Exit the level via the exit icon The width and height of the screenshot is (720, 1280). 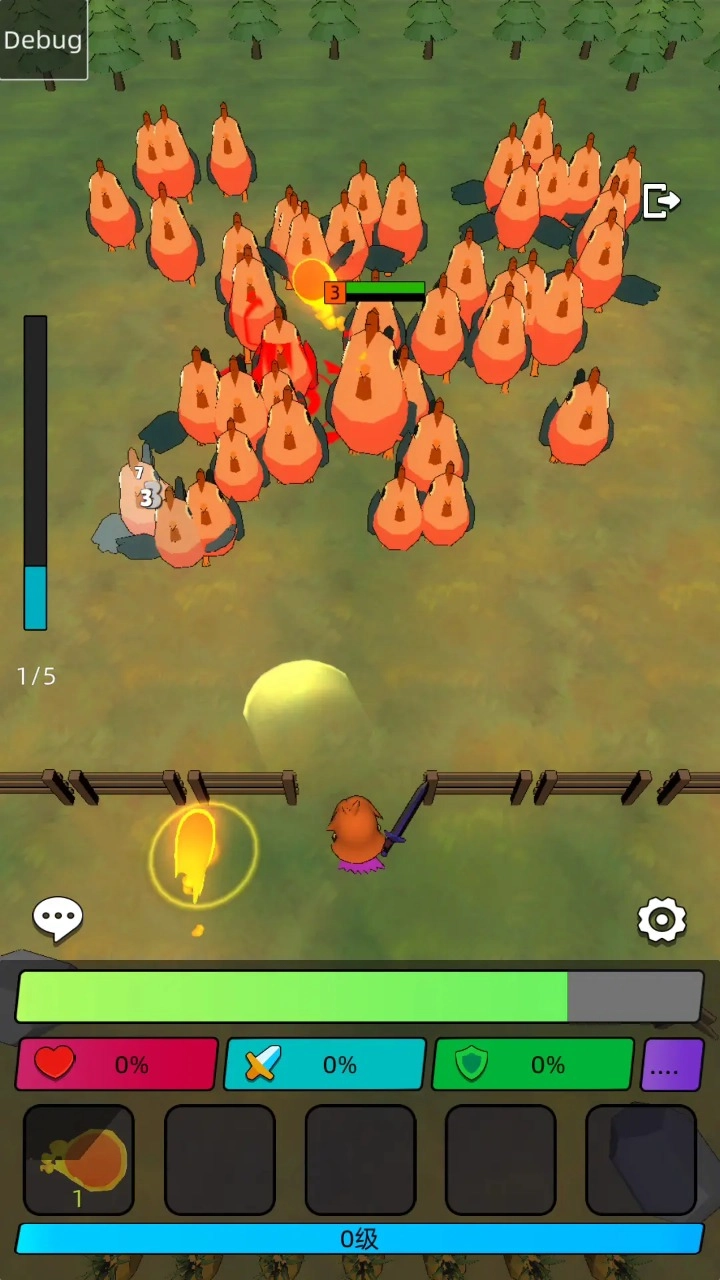[661, 201]
